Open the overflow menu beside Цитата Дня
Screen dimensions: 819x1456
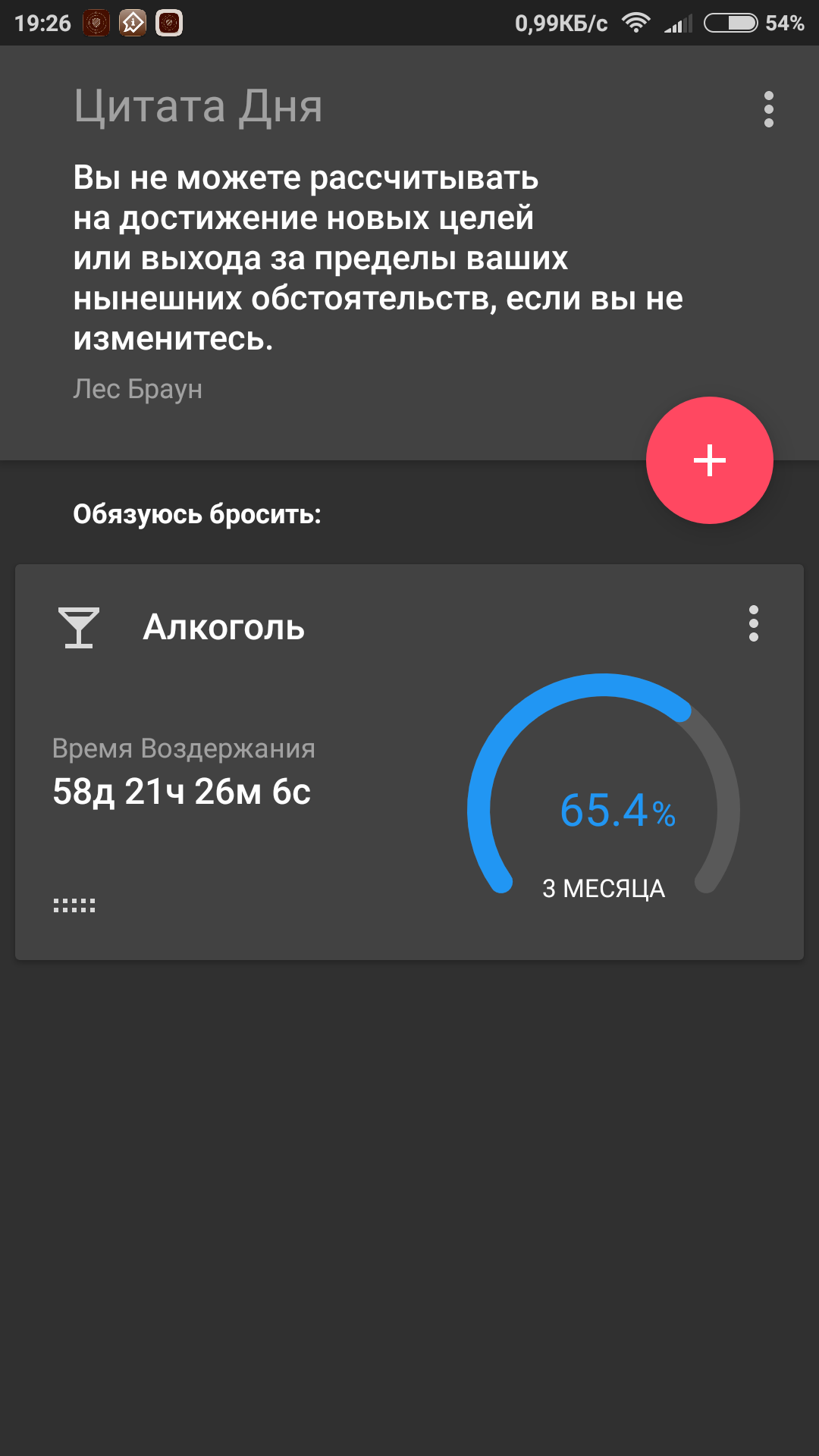(x=768, y=109)
